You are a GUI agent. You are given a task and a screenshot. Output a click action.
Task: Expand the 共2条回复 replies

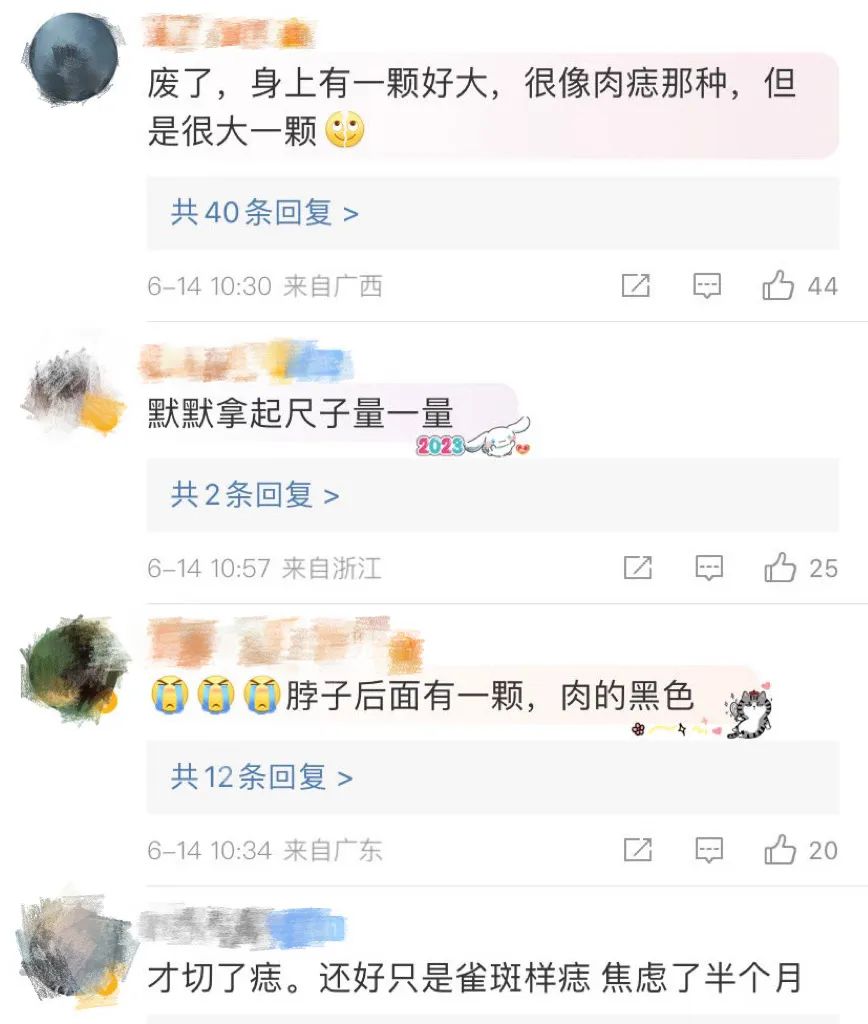pyautogui.click(x=255, y=495)
